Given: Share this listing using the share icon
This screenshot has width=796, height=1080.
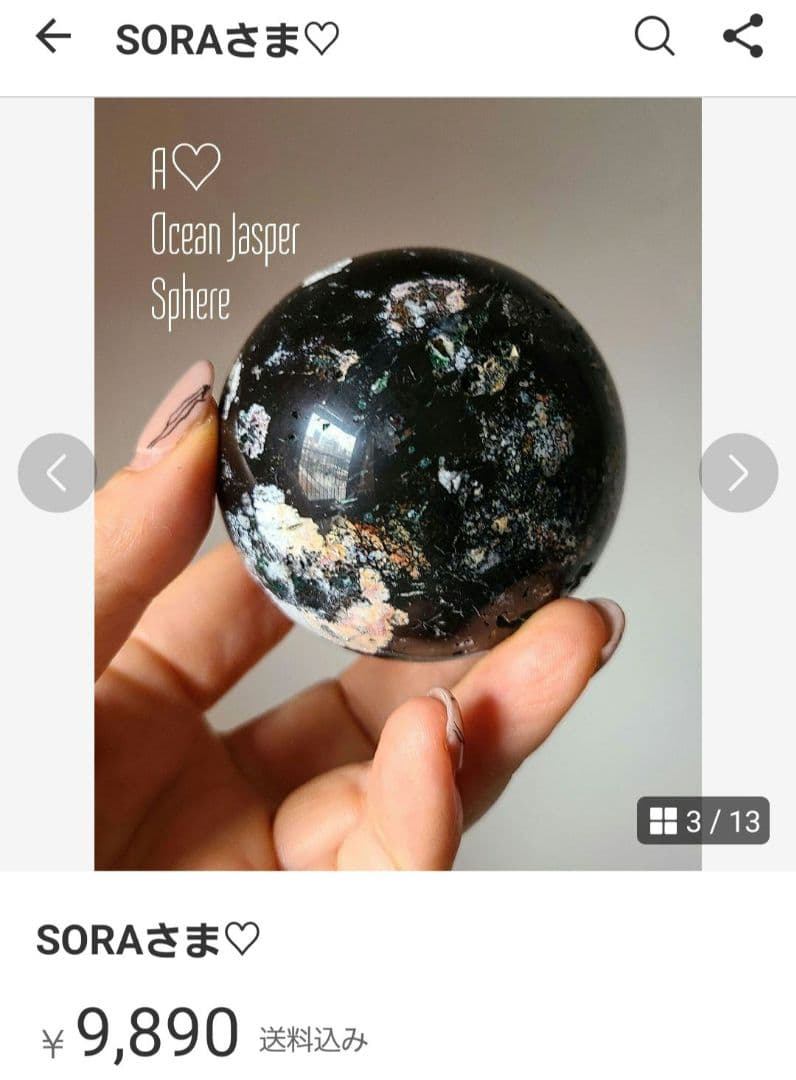Looking at the screenshot, I should [742, 38].
